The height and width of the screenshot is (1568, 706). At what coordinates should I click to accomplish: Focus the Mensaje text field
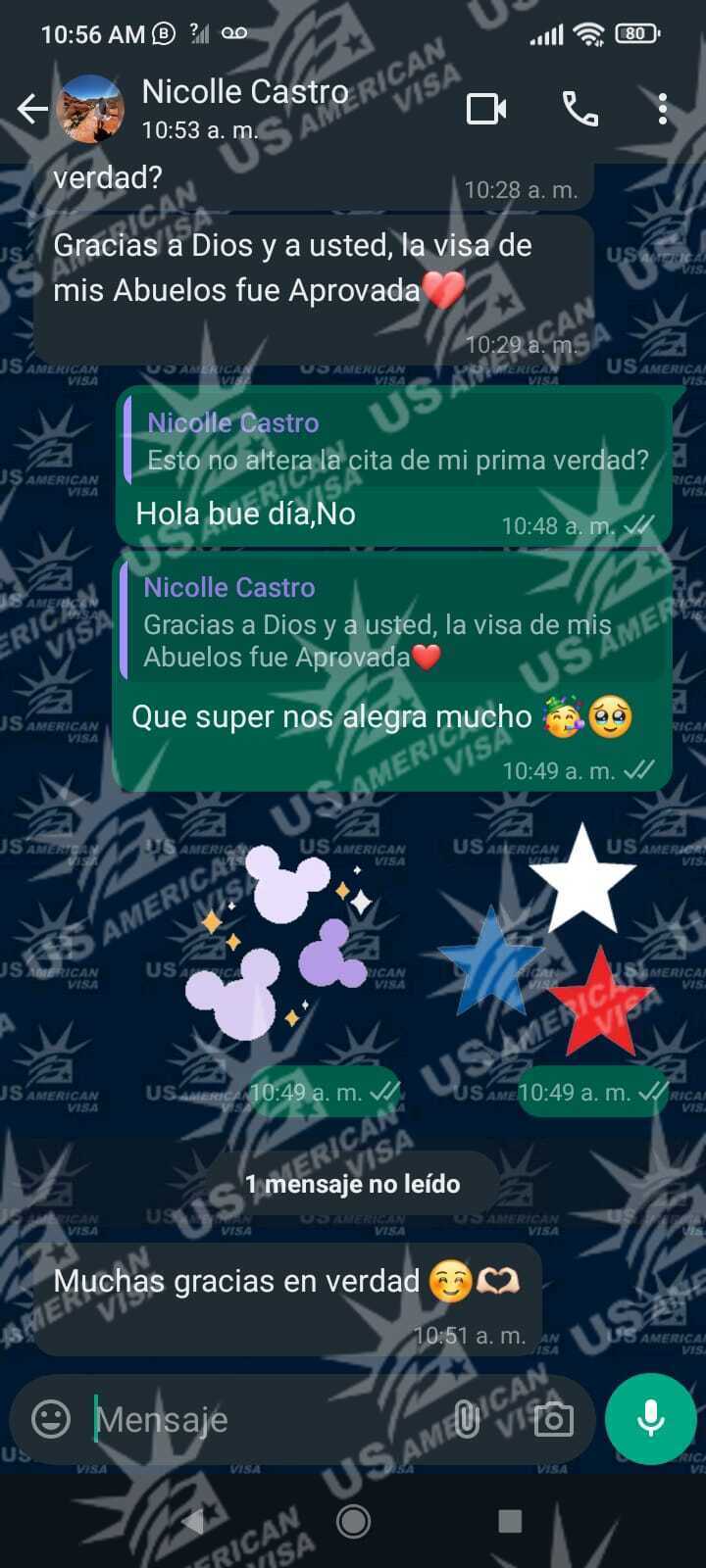(265, 1419)
